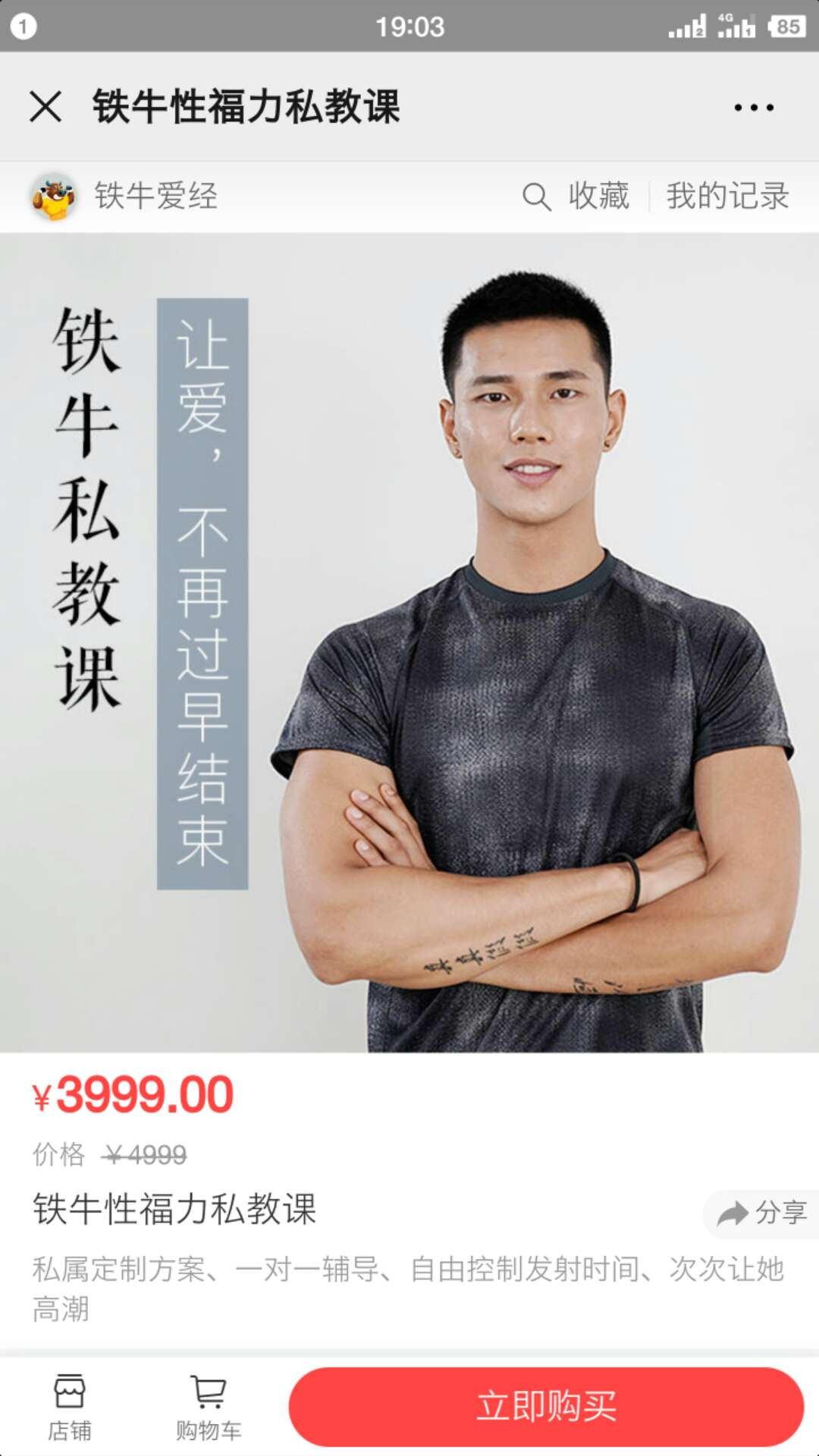Image resolution: width=819 pixels, height=1456 pixels.
Task: Share this course via 分享
Action: pos(762,1213)
